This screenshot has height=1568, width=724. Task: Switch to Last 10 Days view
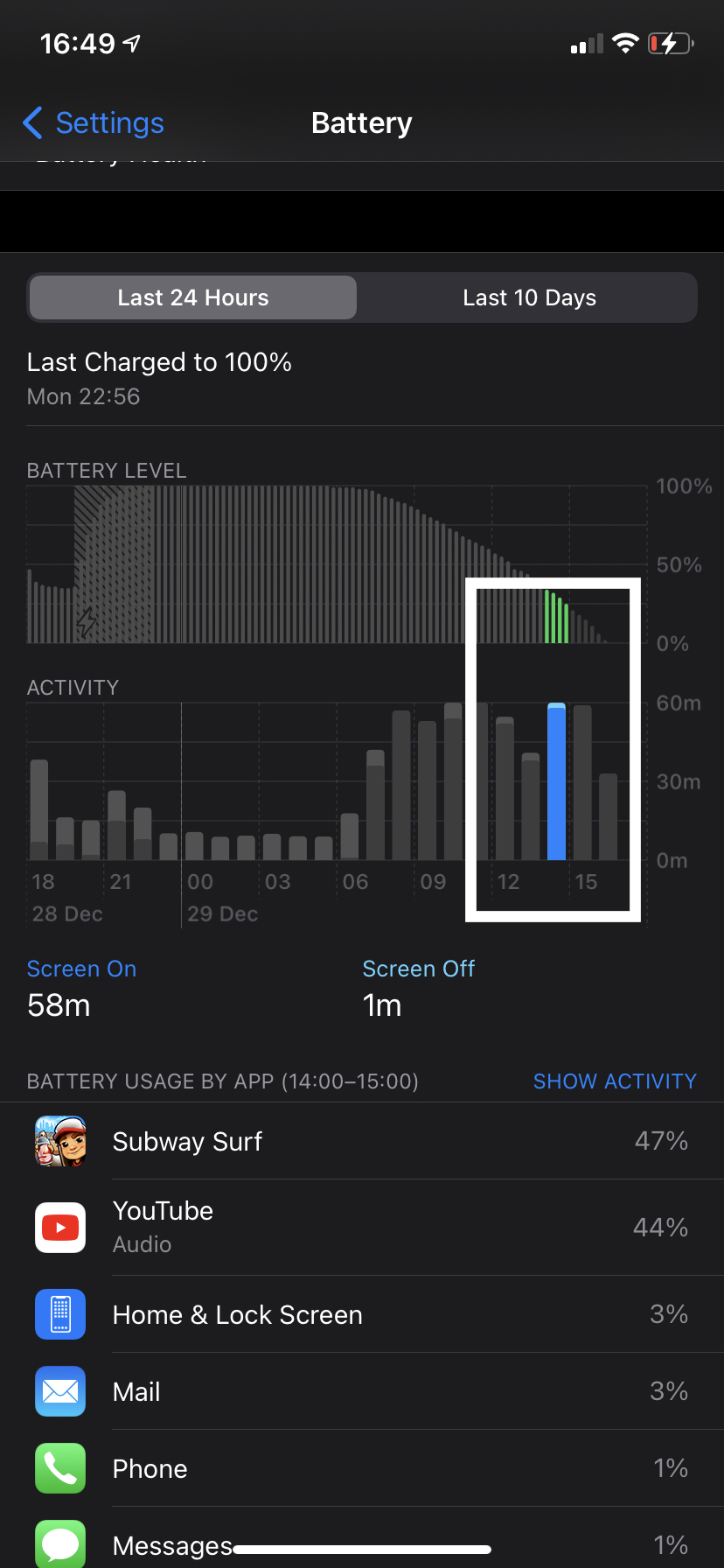[529, 298]
